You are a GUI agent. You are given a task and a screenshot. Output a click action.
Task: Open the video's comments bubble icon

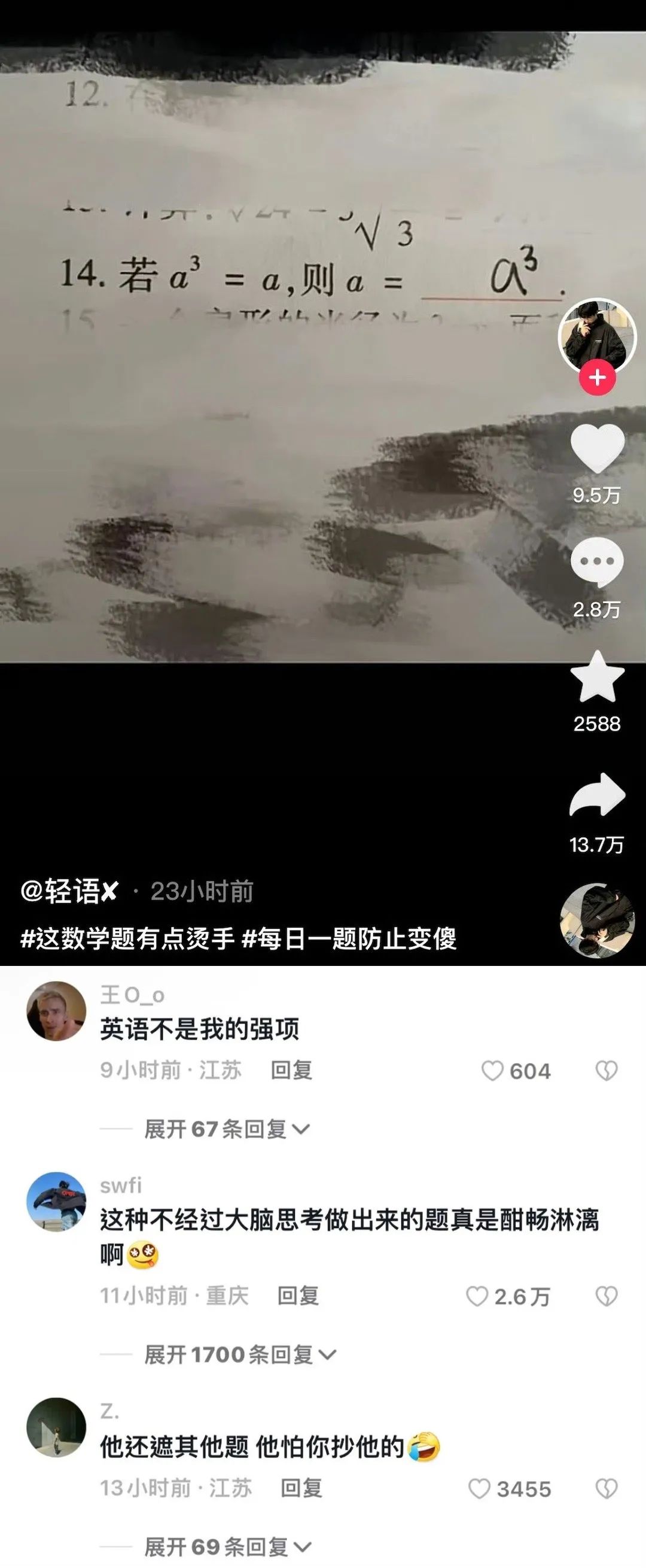pyautogui.click(x=597, y=563)
